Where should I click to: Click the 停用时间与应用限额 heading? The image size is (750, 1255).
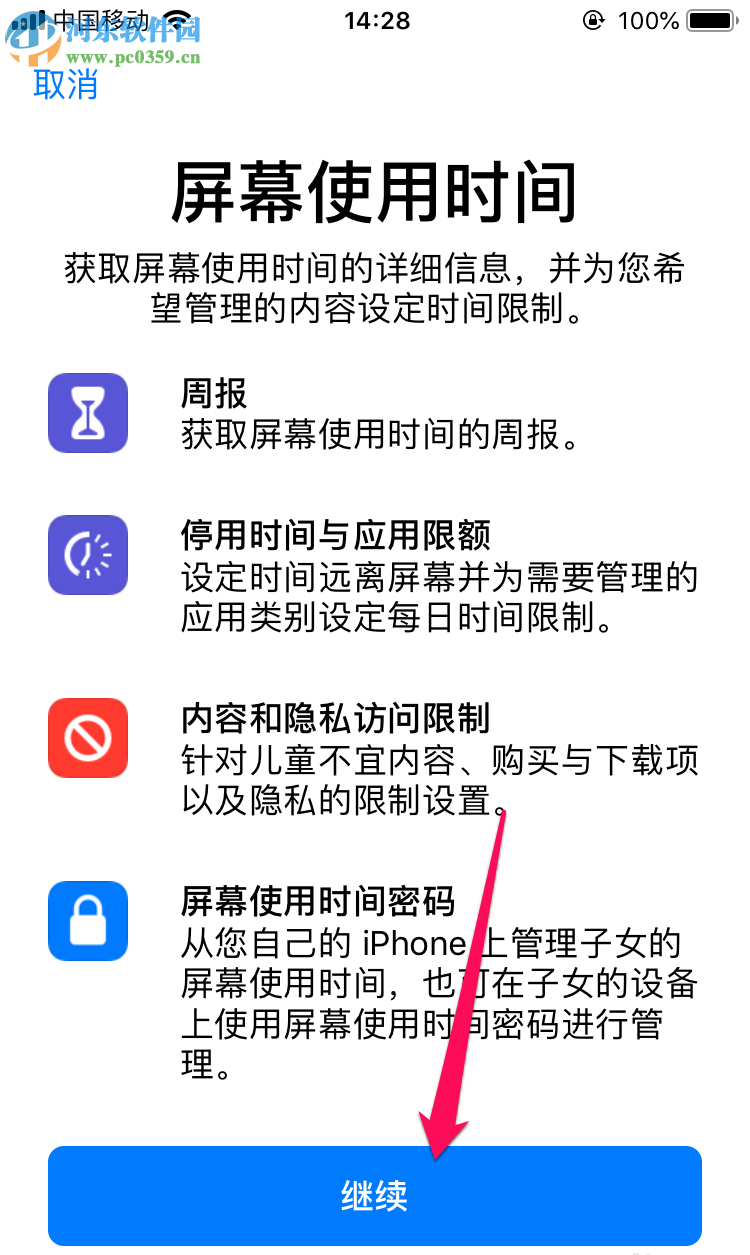pos(337,535)
